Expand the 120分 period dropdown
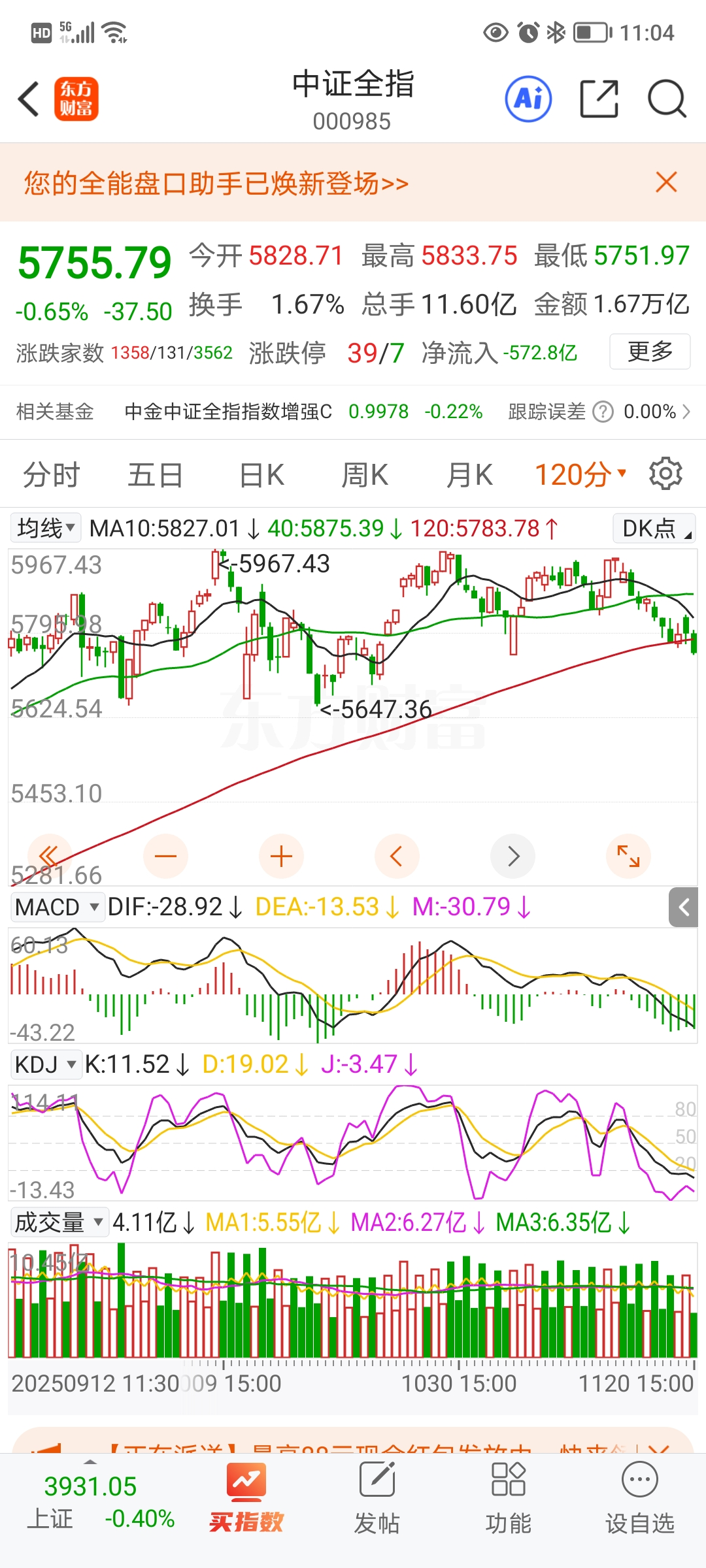 pos(580,475)
